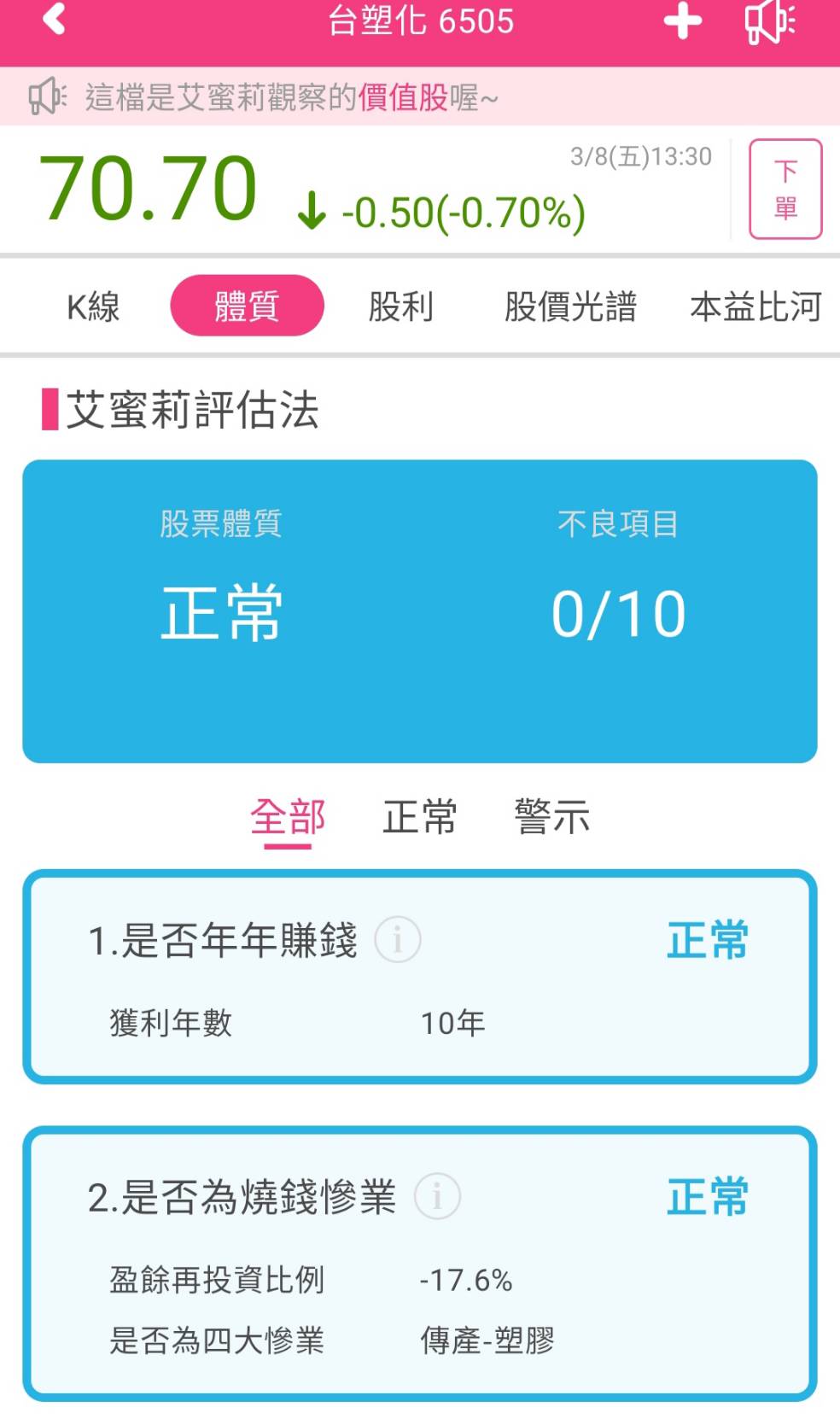840x1419 pixels.
Task: Filter evaluation items by 正常
Action: (x=419, y=817)
